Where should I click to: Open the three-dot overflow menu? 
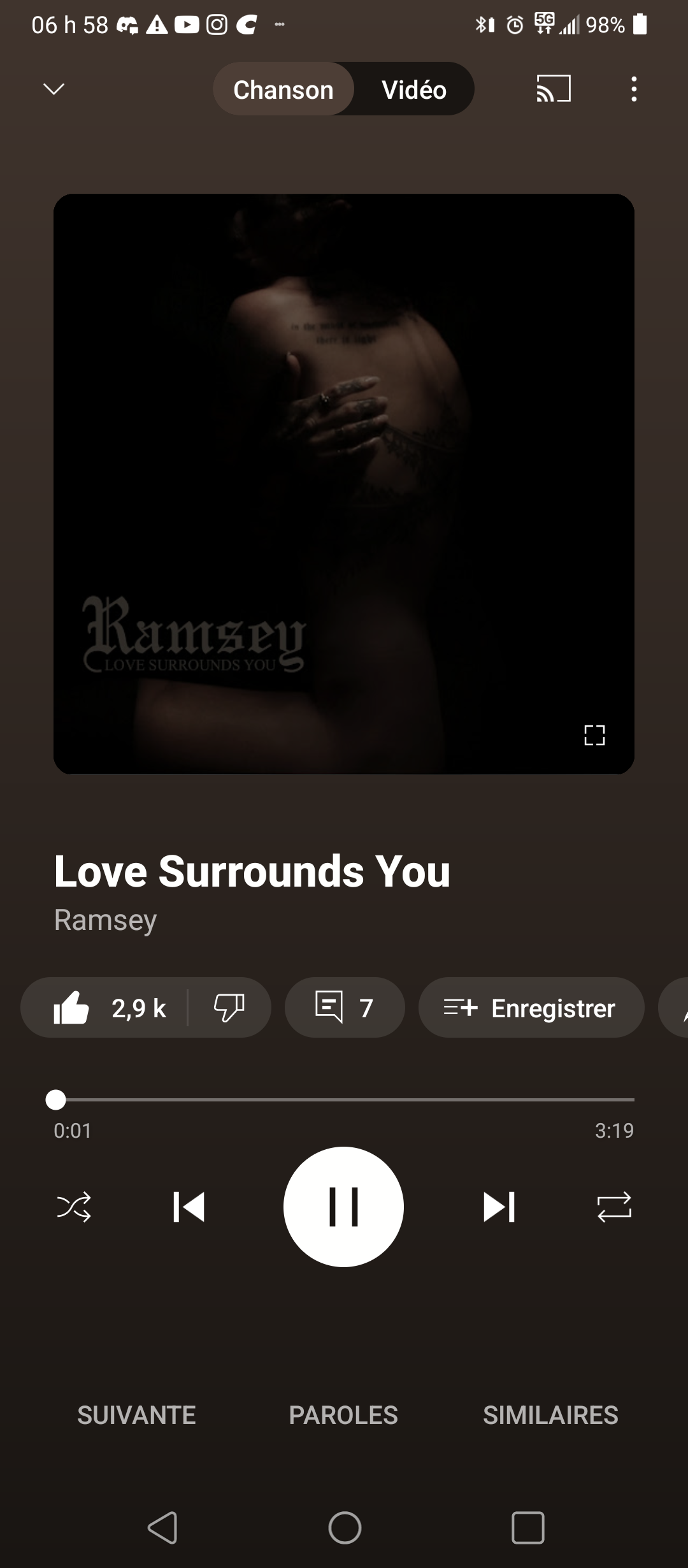633,89
